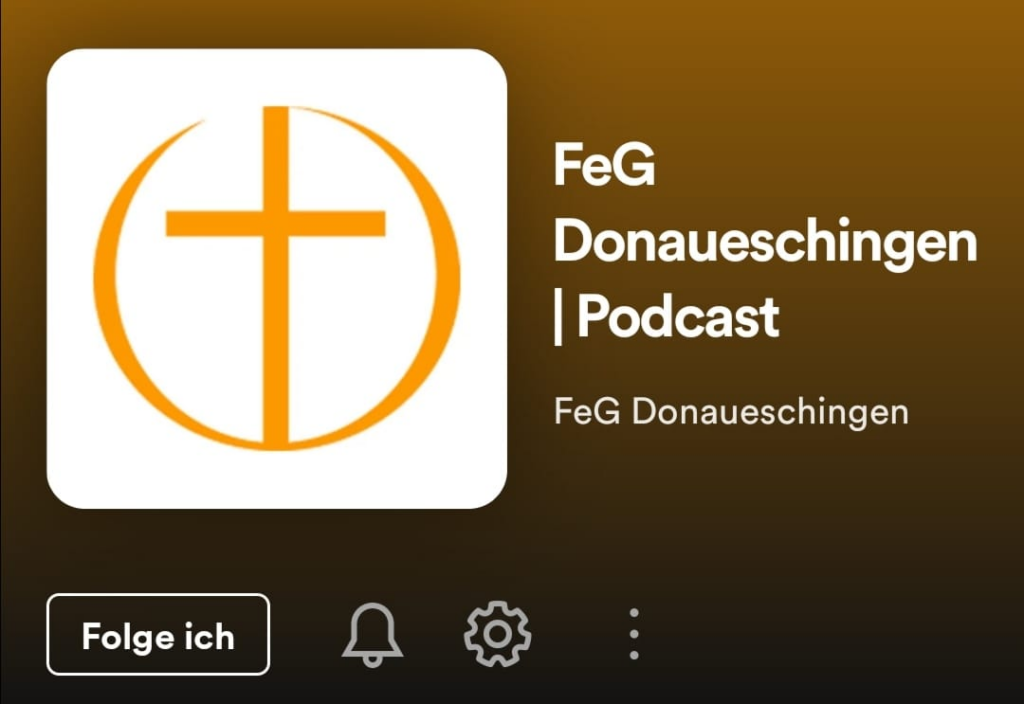Open the three-dot overflow menu
Screen dimensions: 1024x704
(633, 634)
